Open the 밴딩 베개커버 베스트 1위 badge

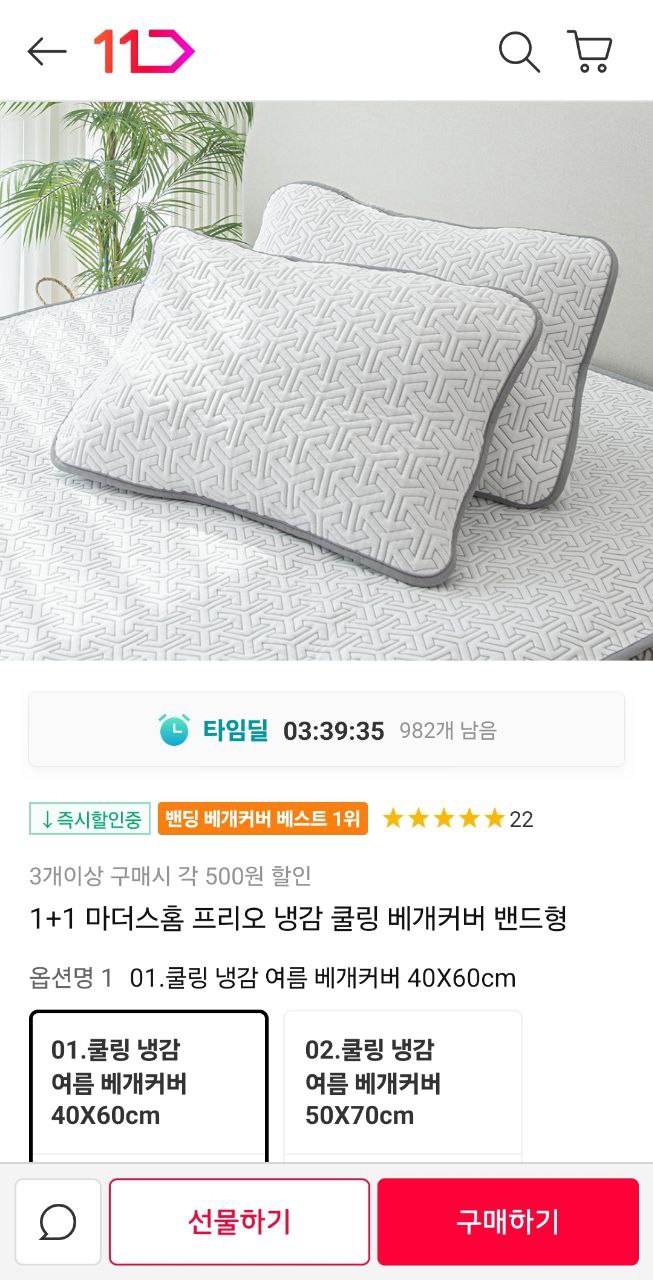click(x=262, y=819)
